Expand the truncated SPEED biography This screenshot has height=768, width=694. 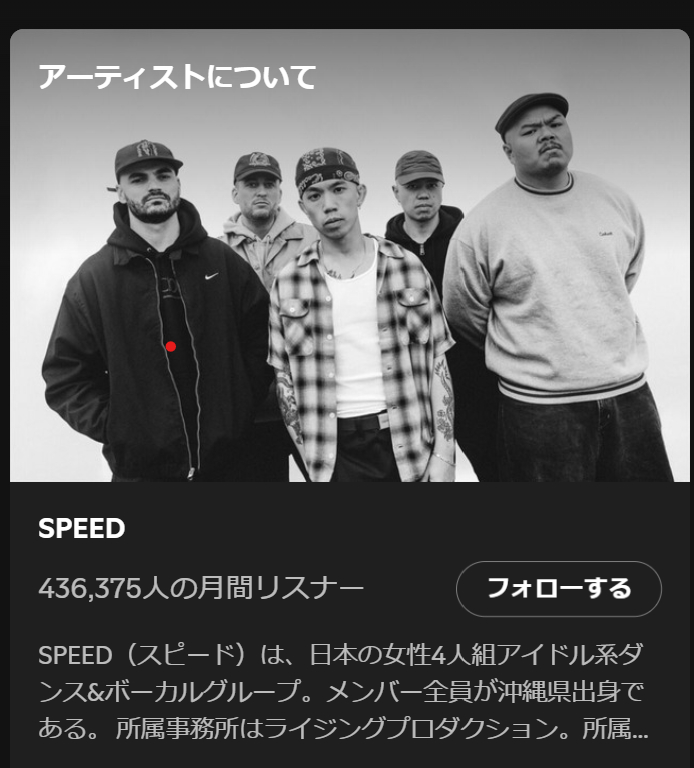(x=343, y=691)
